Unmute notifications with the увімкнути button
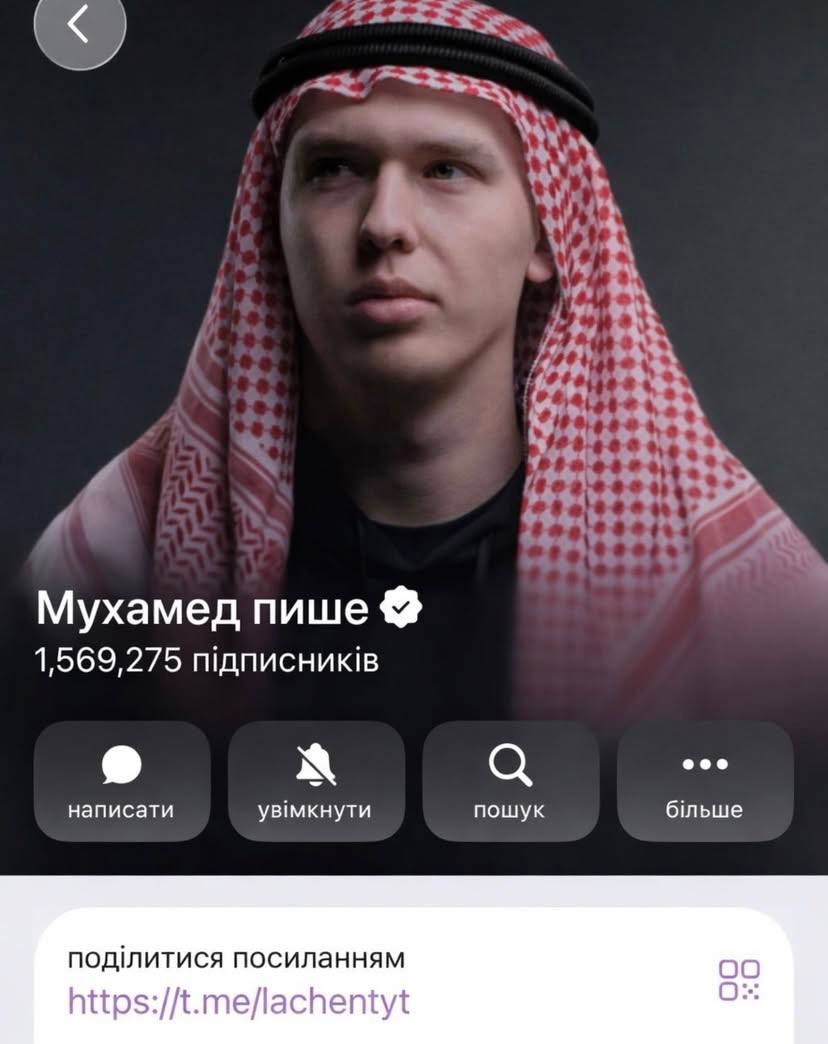Screen dimensions: 828x1044 pos(316,780)
